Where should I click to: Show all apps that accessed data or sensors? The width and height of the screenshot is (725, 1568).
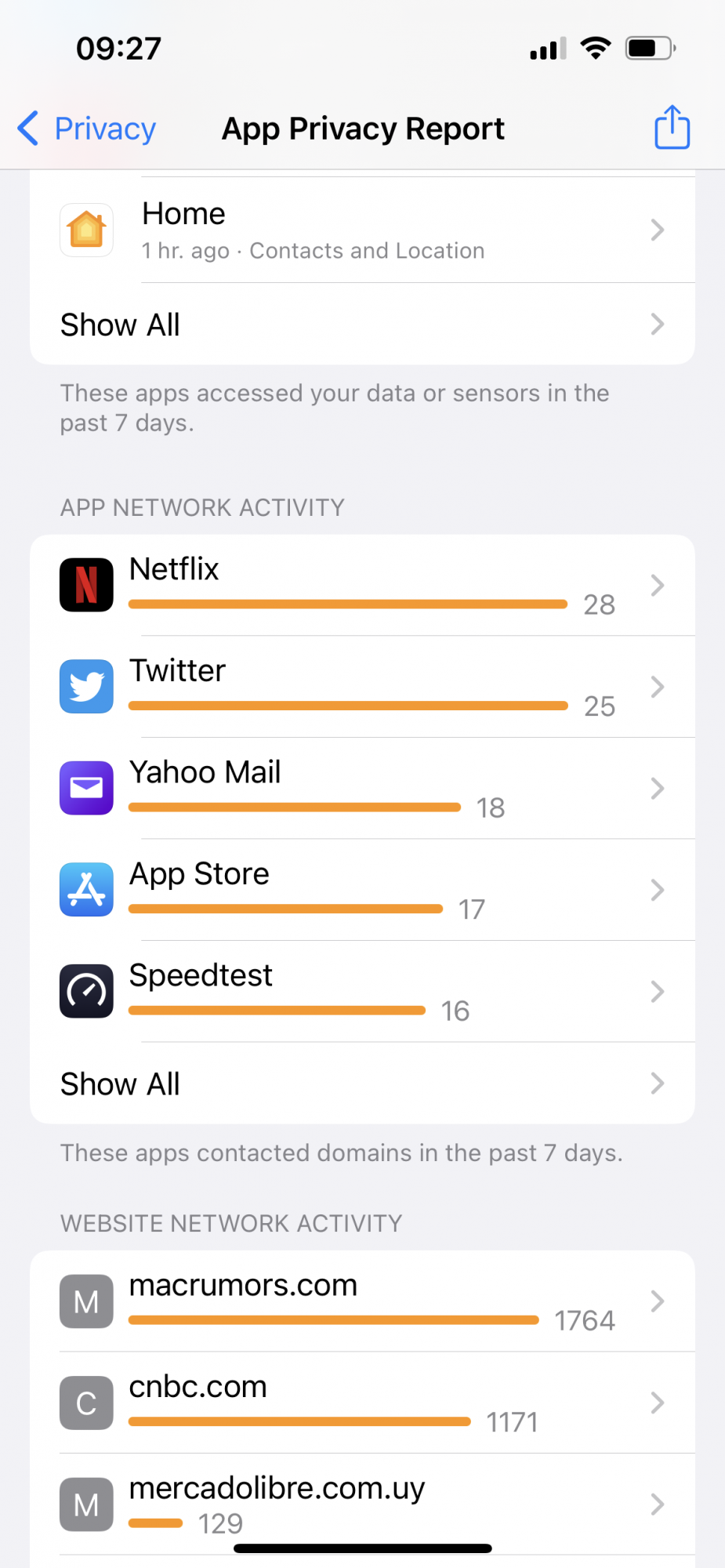point(362,325)
